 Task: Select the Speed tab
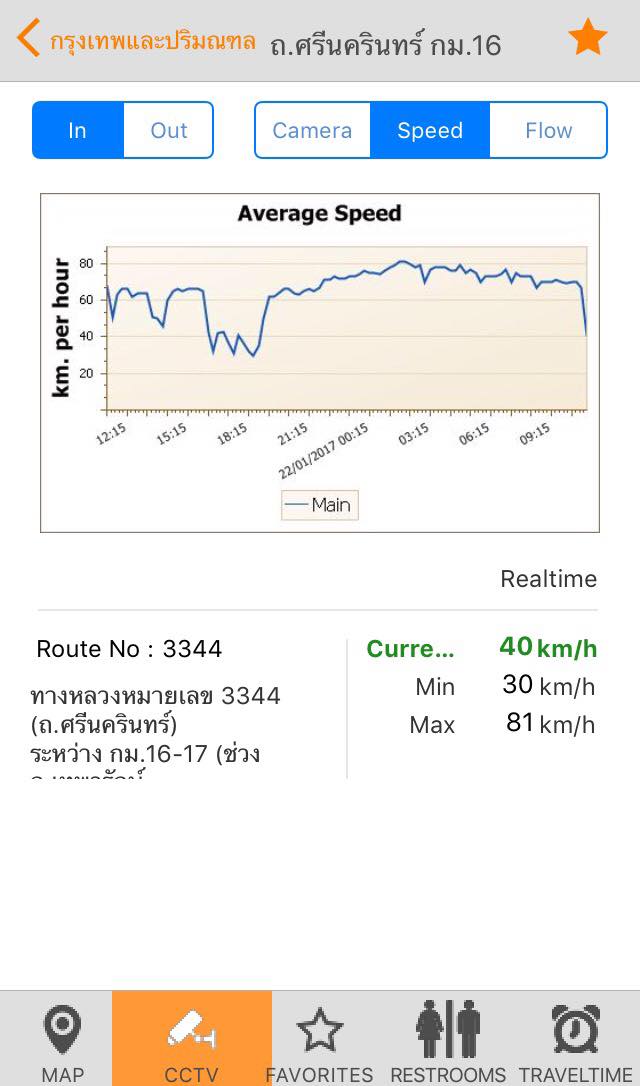(x=430, y=130)
